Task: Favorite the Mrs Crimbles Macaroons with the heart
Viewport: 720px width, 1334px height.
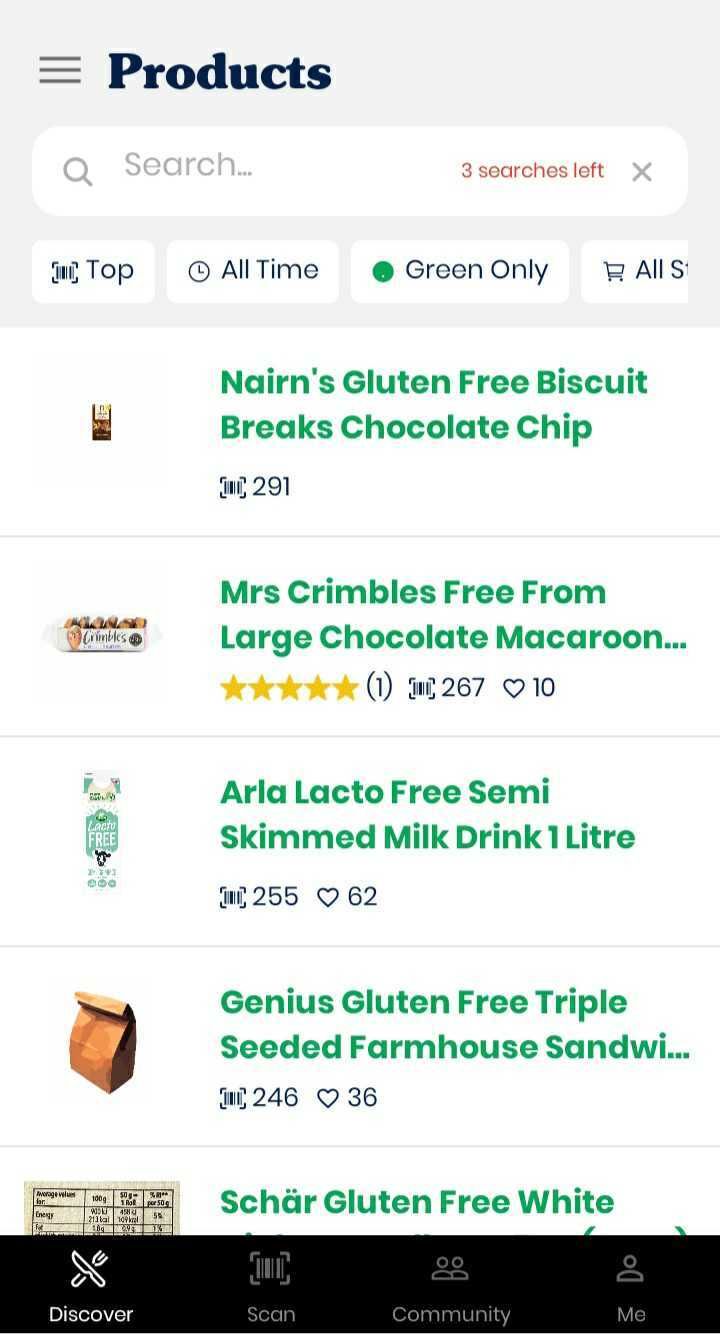Action: click(513, 687)
